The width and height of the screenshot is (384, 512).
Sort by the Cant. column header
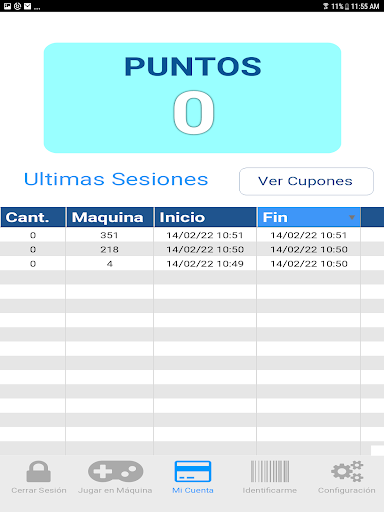pos(33,217)
